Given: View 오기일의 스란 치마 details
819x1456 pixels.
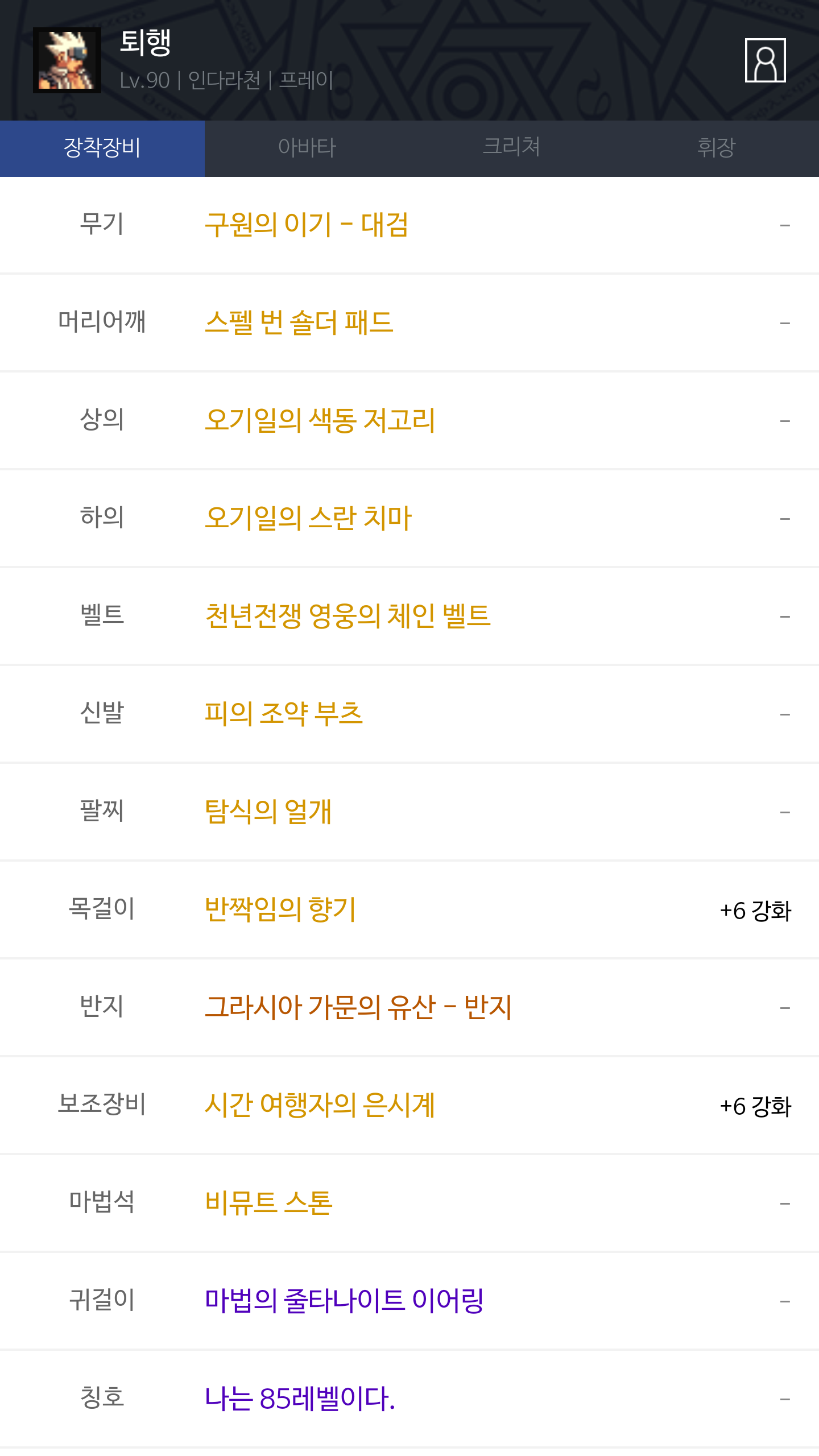Looking at the screenshot, I should coord(308,519).
